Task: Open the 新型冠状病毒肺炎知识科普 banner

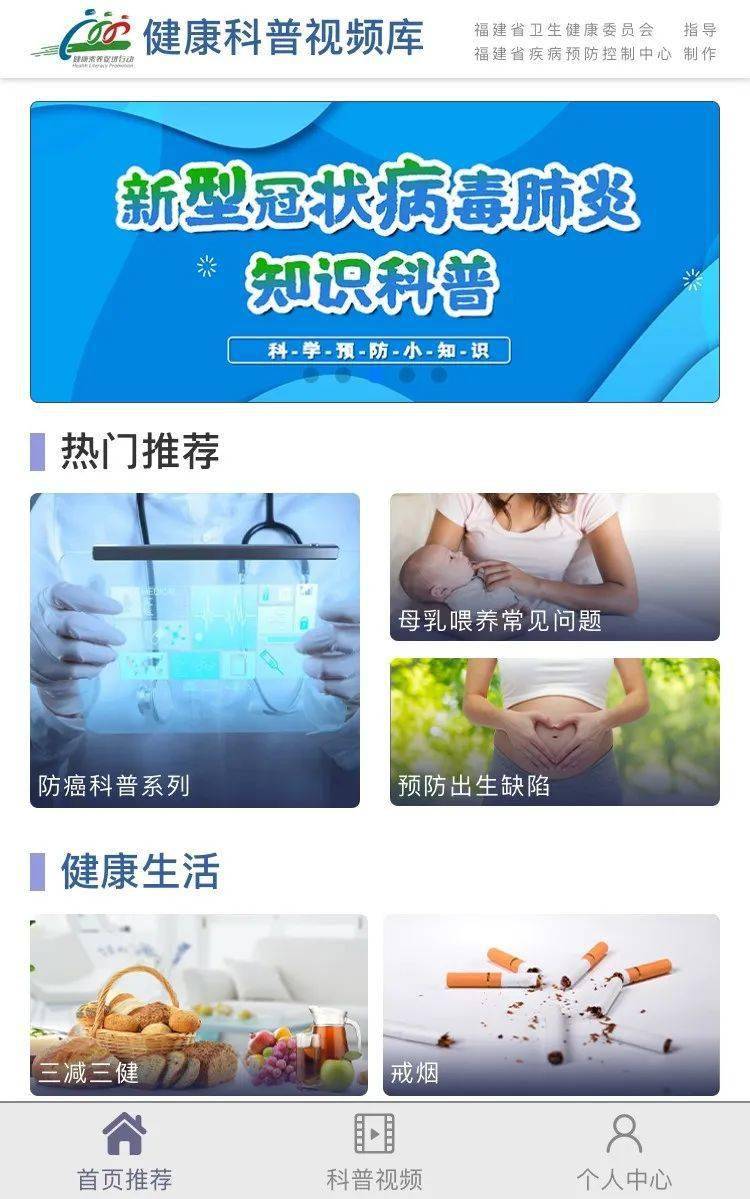Action: (x=374, y=251)
